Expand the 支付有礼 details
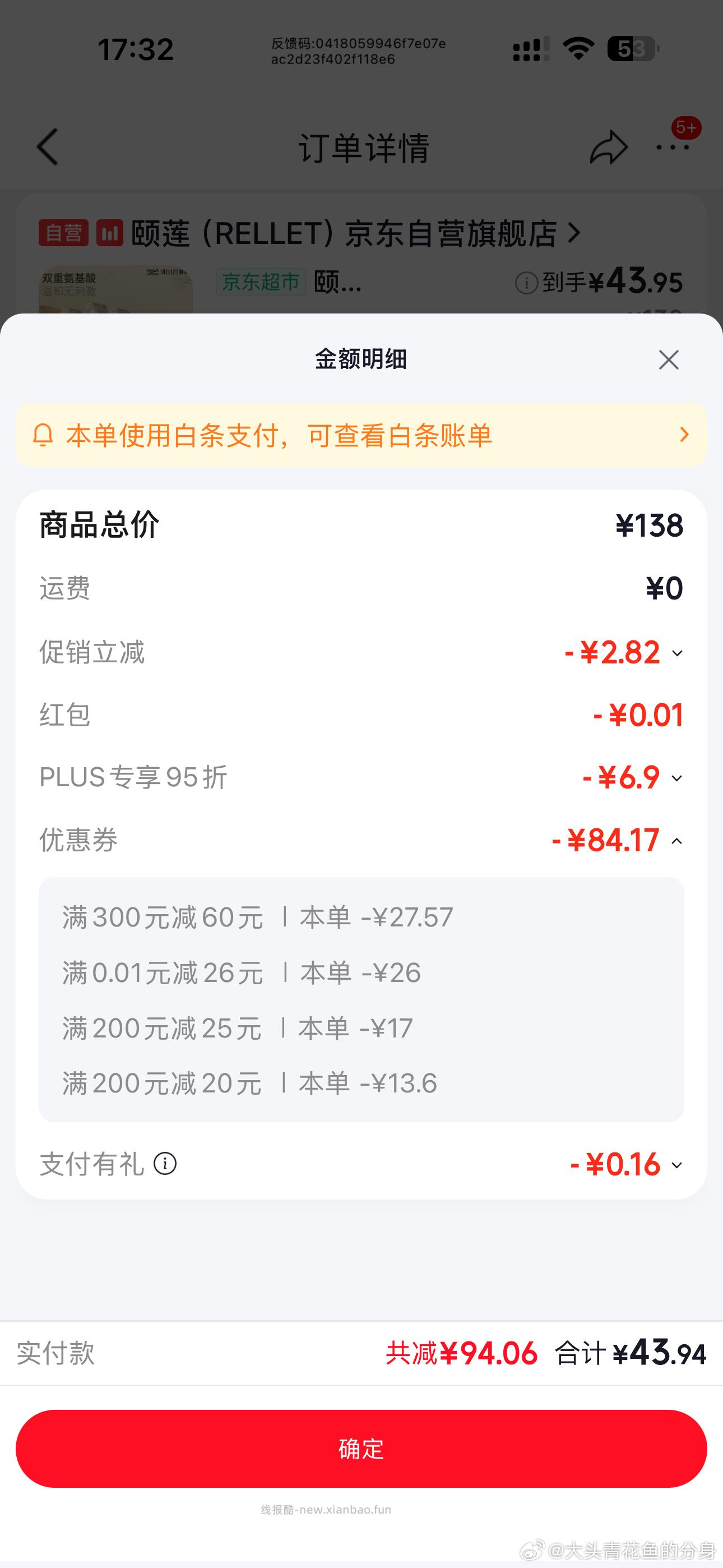723x1568 pixels. [676, 1164]
